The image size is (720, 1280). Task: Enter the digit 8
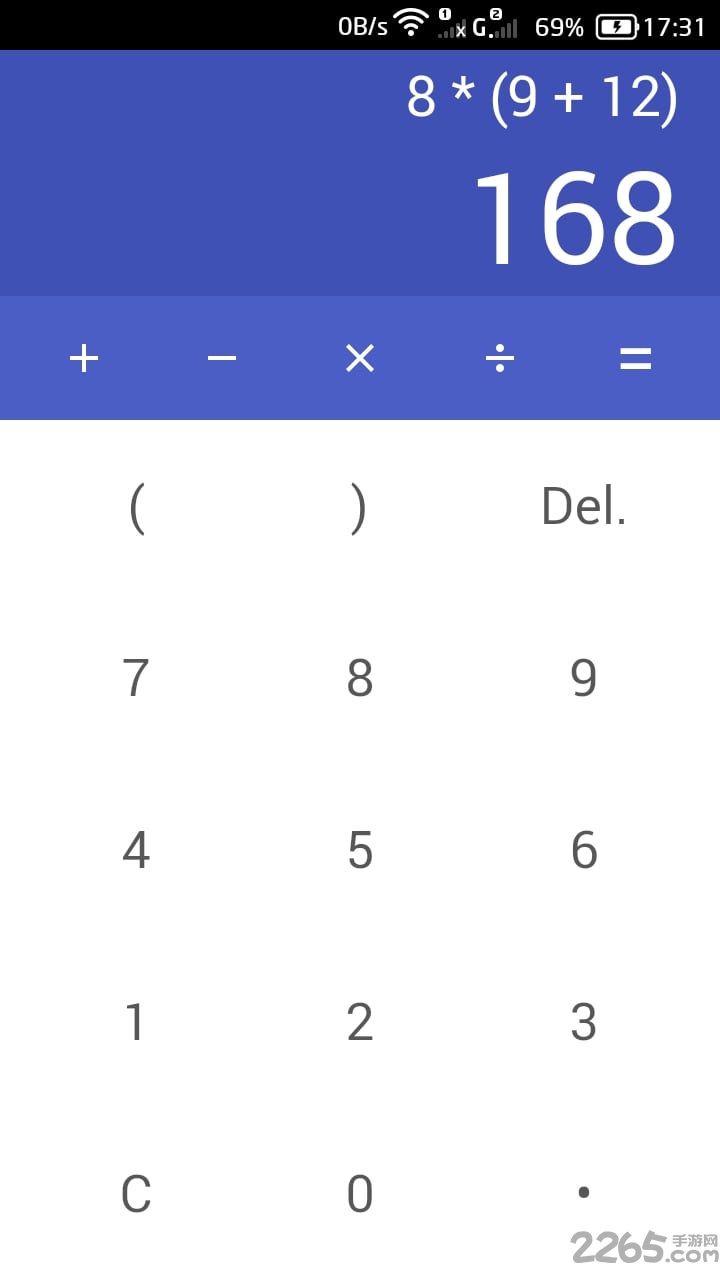pyautogui.click(x=360, y=678)
